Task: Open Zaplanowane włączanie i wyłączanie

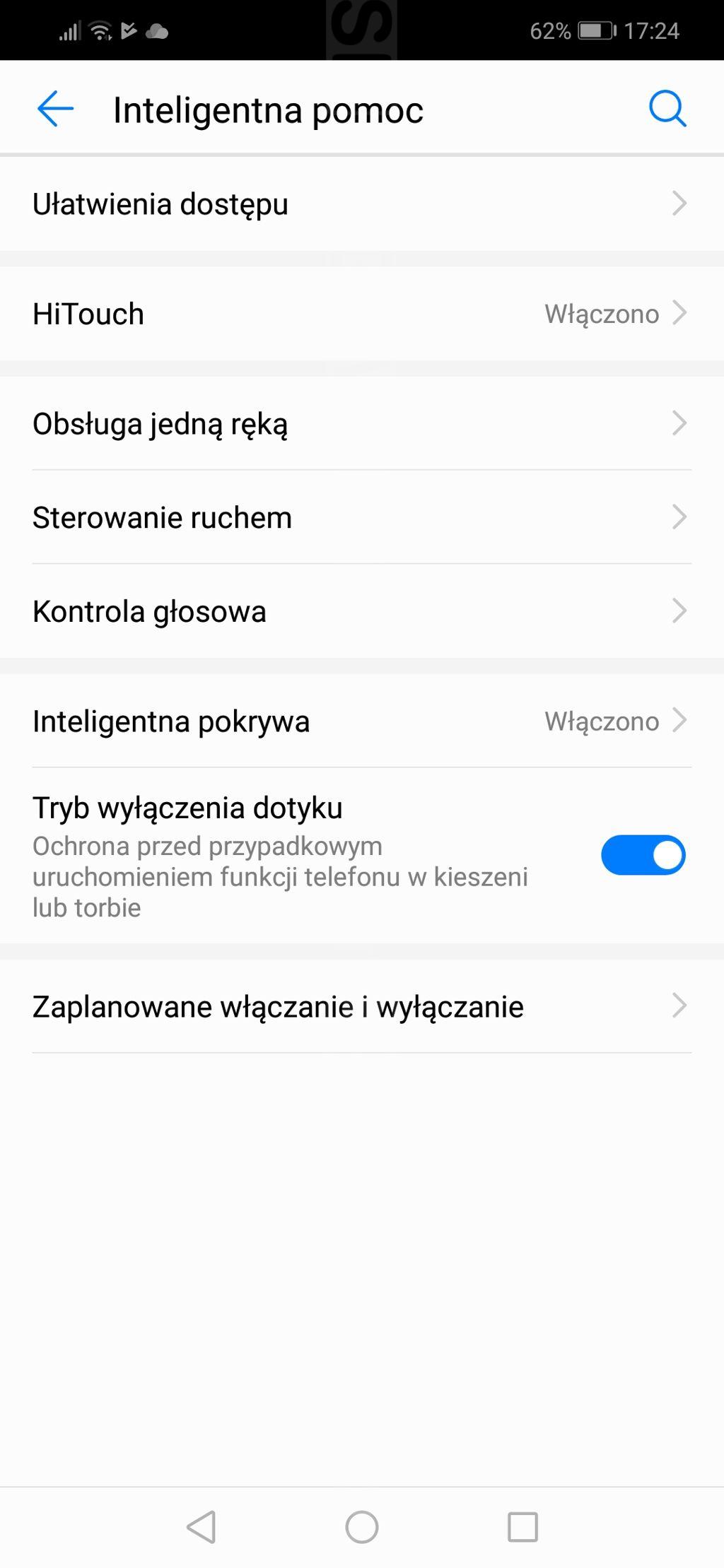Action: tap(361, 1007)
